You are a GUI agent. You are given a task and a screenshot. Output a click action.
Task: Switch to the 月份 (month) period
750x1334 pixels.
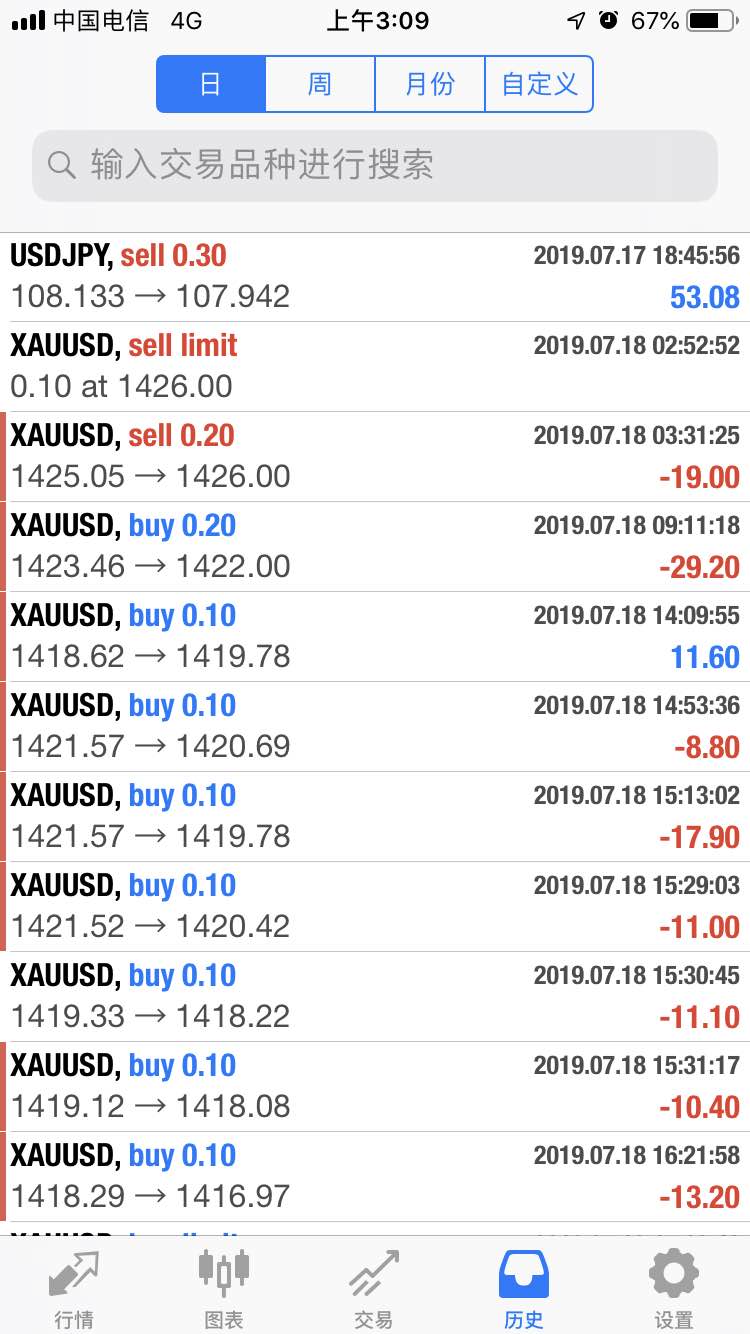click(x=430, y=84)
